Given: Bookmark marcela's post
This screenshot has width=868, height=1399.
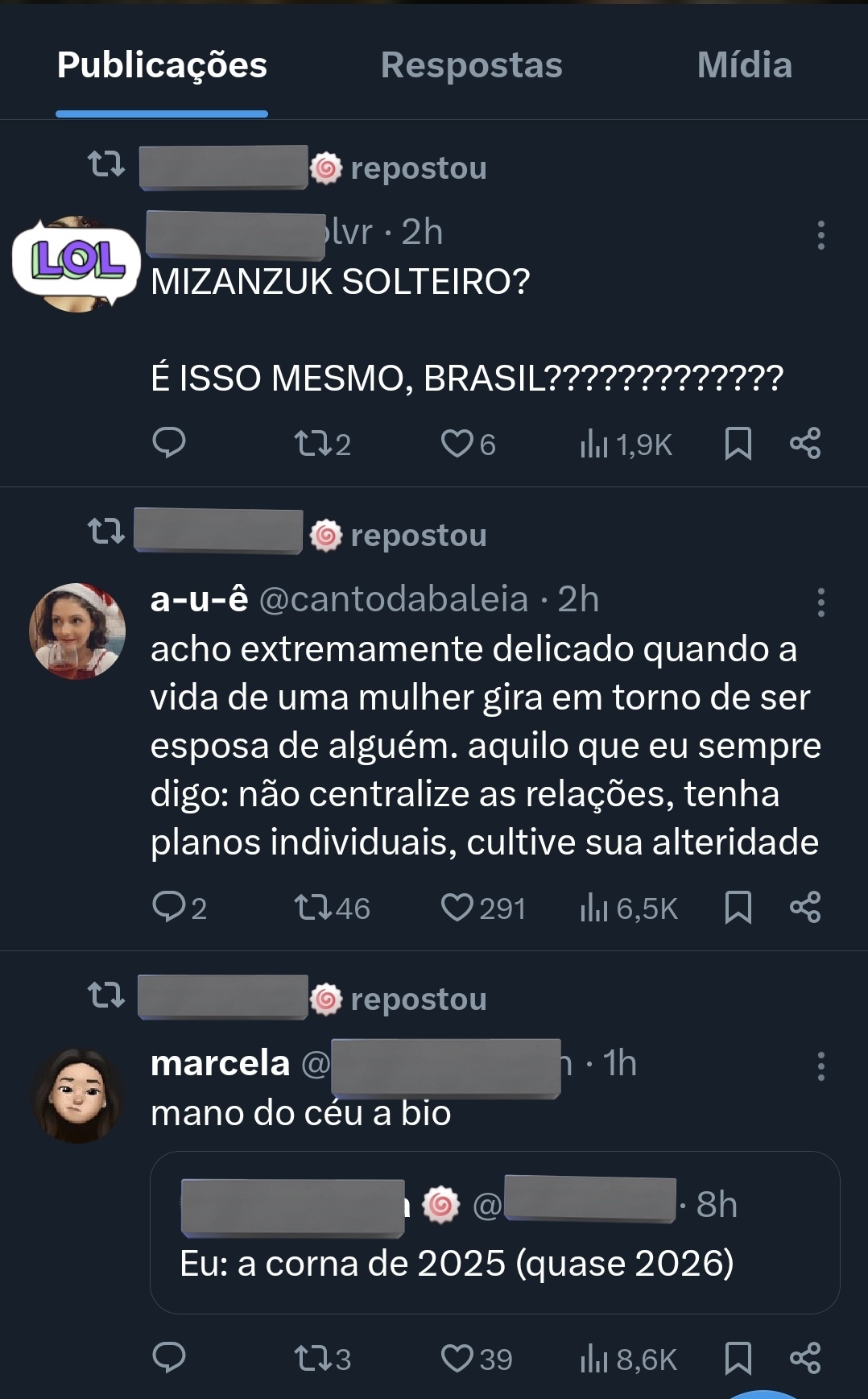Looking at the screenshot, I should (738, 1359).
